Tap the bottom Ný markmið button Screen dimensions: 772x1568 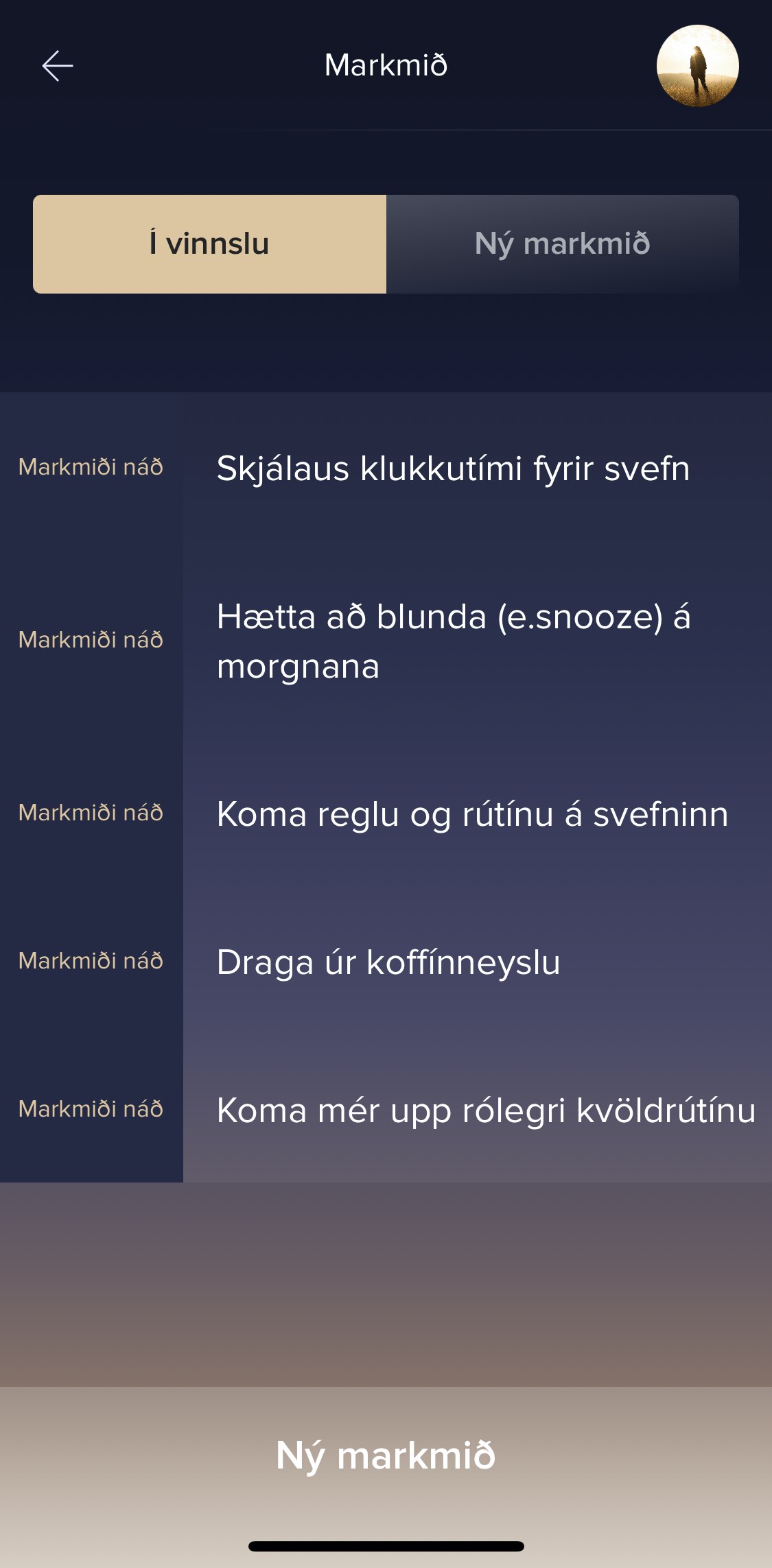(386, 1456)
